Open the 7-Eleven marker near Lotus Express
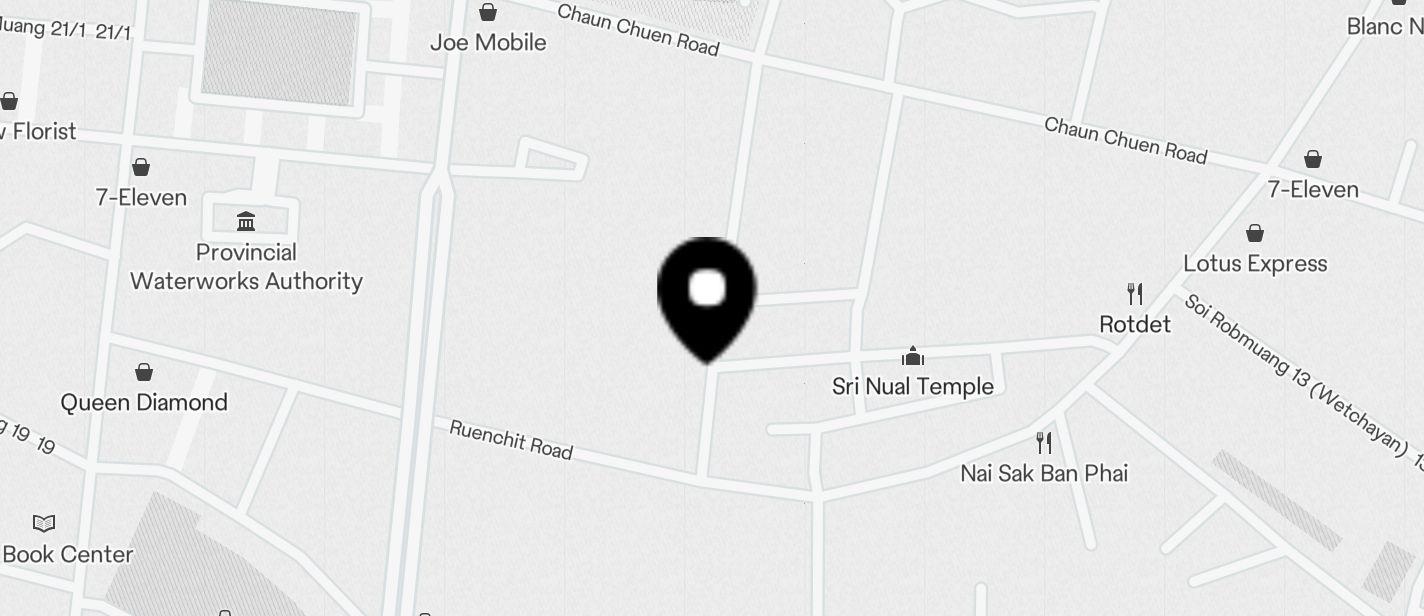This screenshot has width=1424, height=616. pyautogui.click(x=1312, y=160)
